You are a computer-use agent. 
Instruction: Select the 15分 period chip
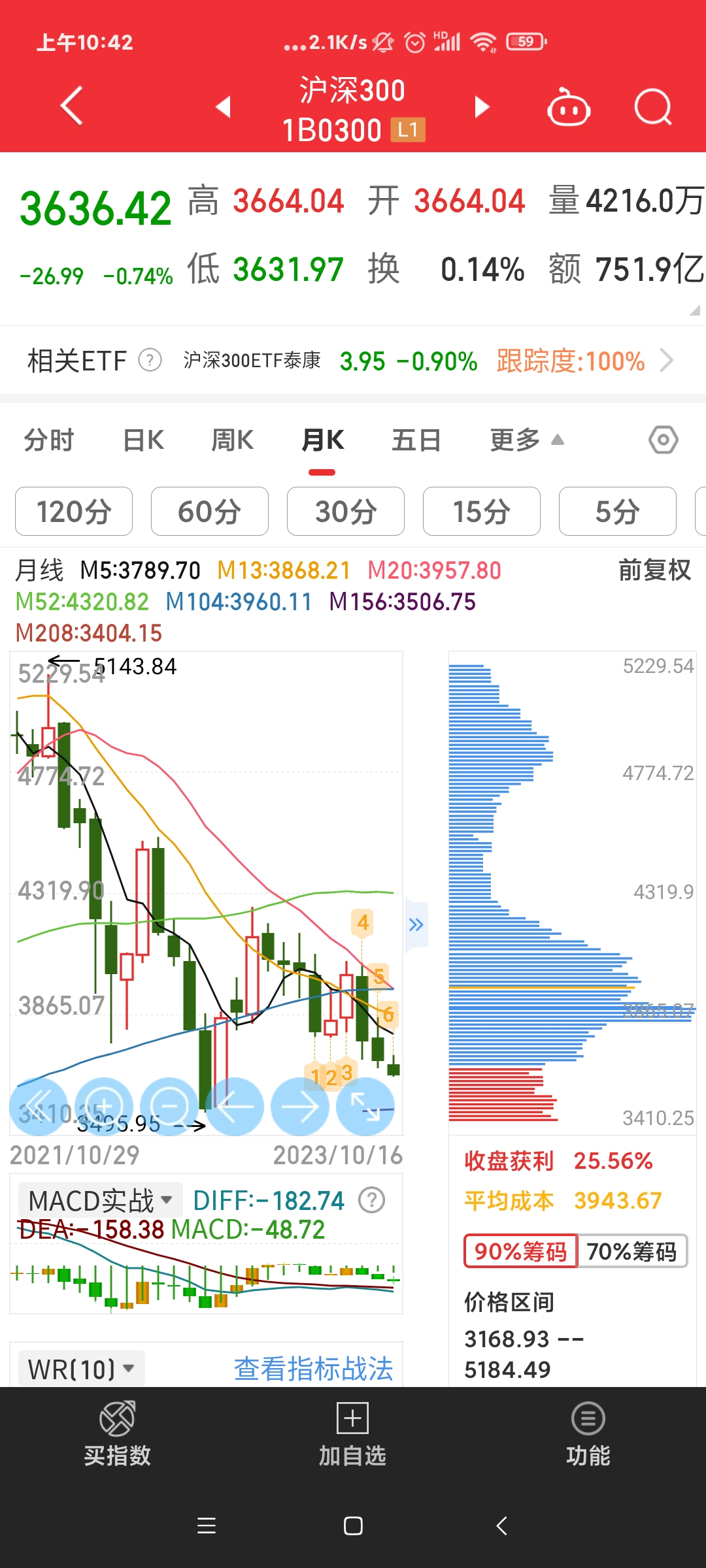[x=481, y=512]
